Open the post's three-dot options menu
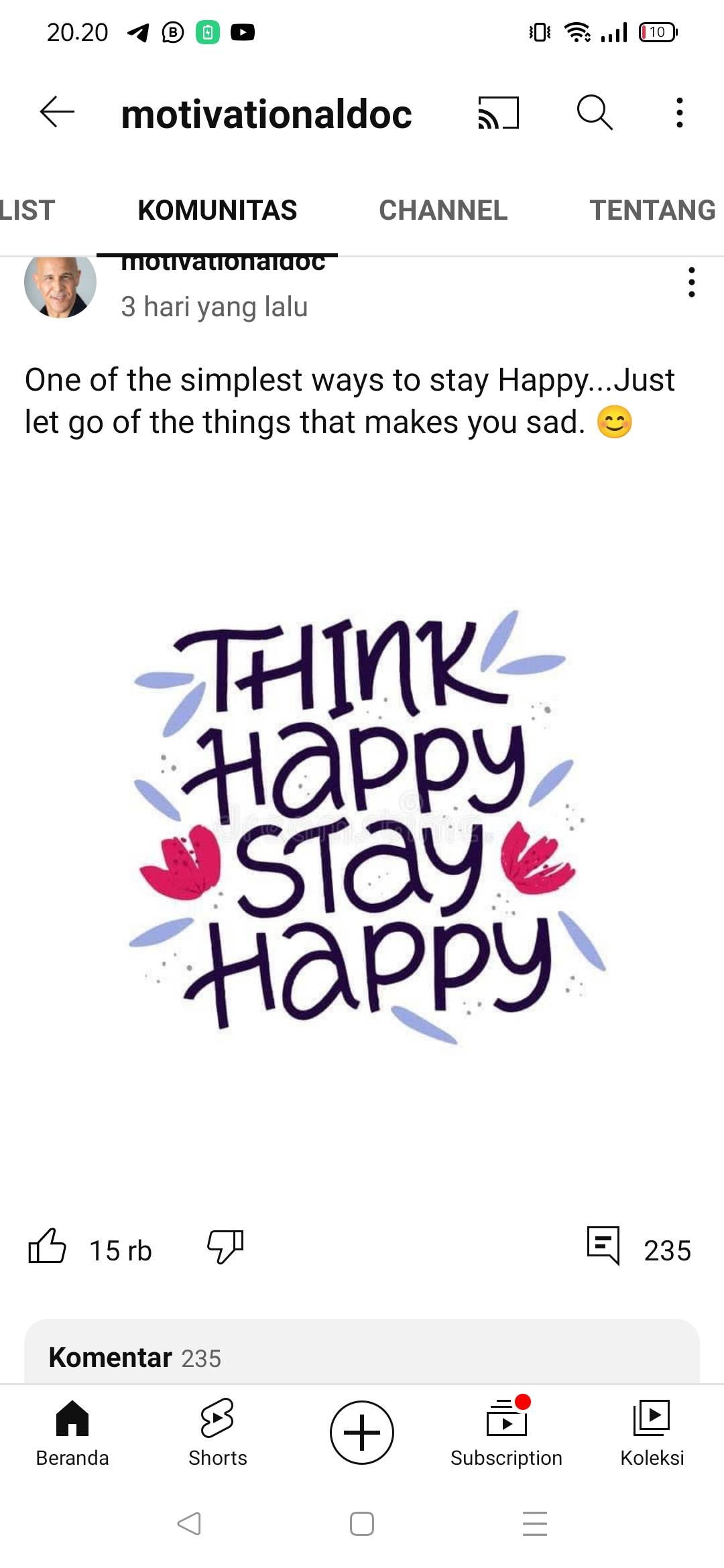 (691, 282)
